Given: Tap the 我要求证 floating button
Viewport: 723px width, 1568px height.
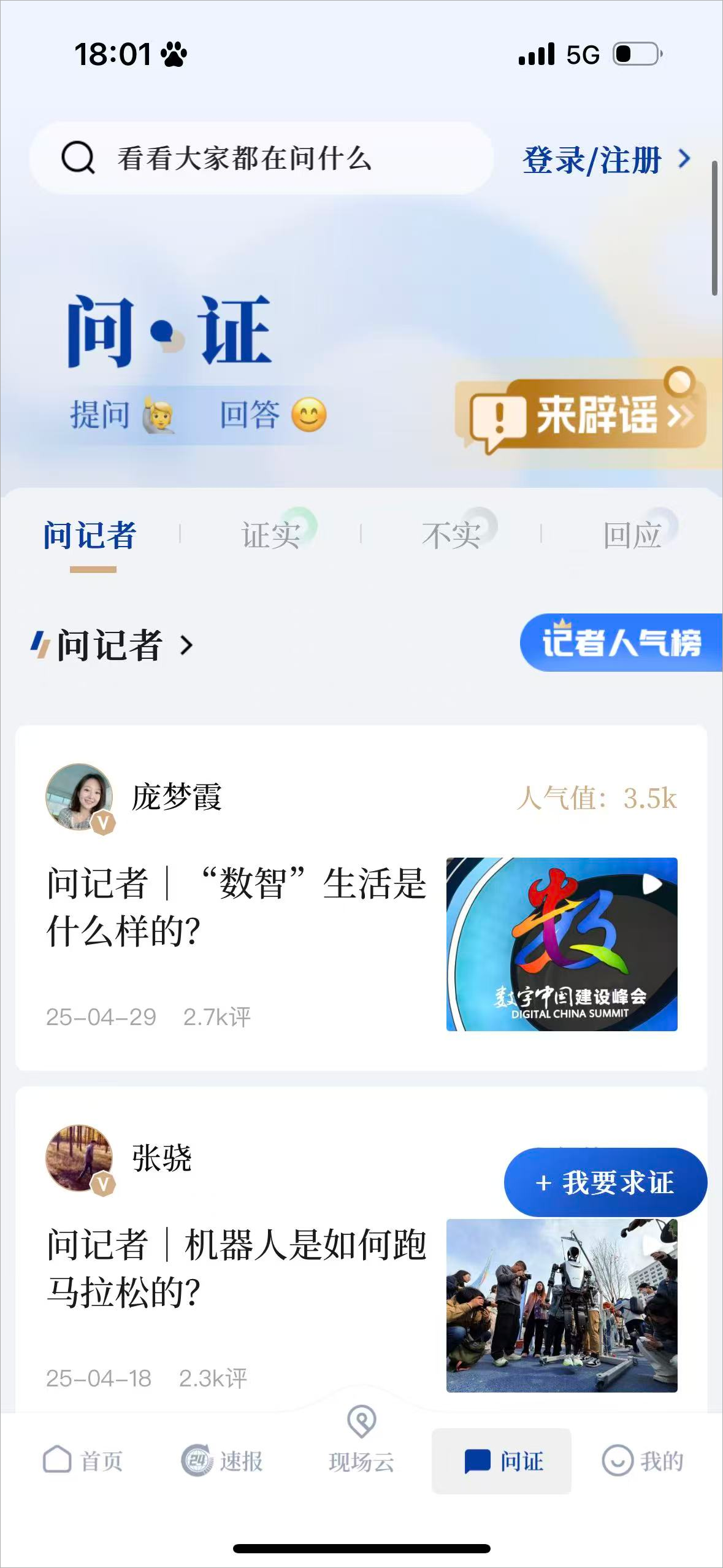Looking at the screenshot, I should point(605,1182).
